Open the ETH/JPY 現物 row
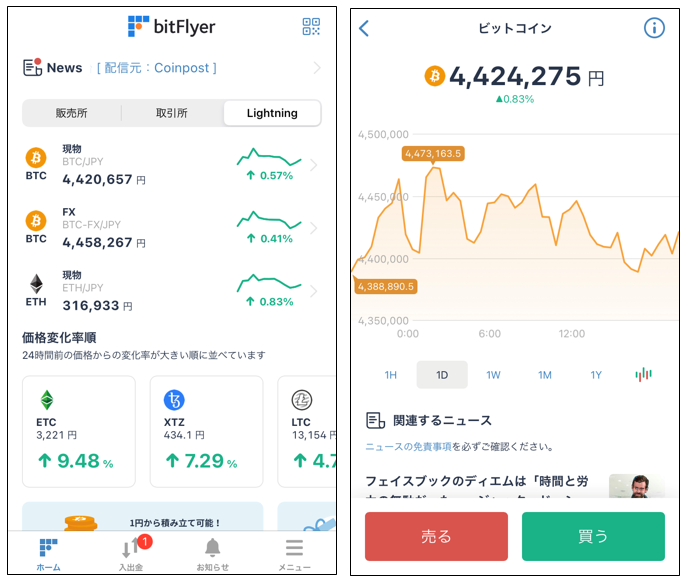691x586 pixels. click(172, 290)
